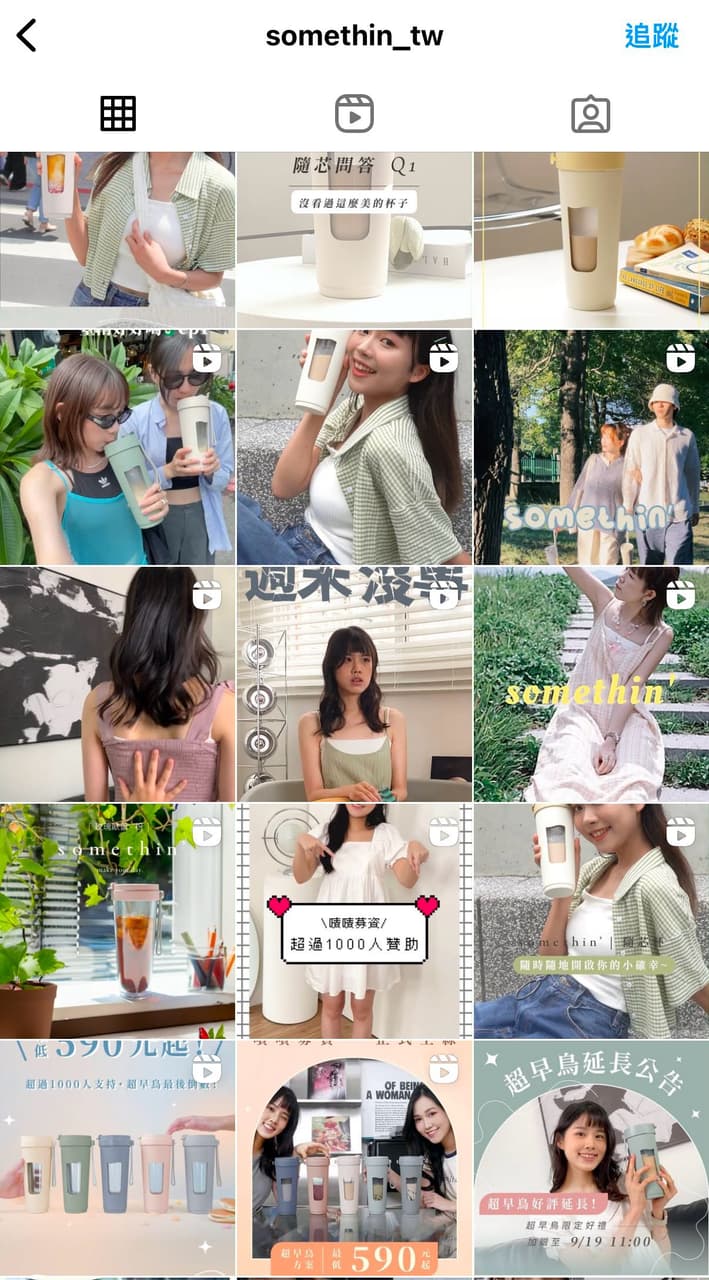Open the 隨時隨地開啟你的小確幸 reel
709x1280 pixels.
pos(591,921)
